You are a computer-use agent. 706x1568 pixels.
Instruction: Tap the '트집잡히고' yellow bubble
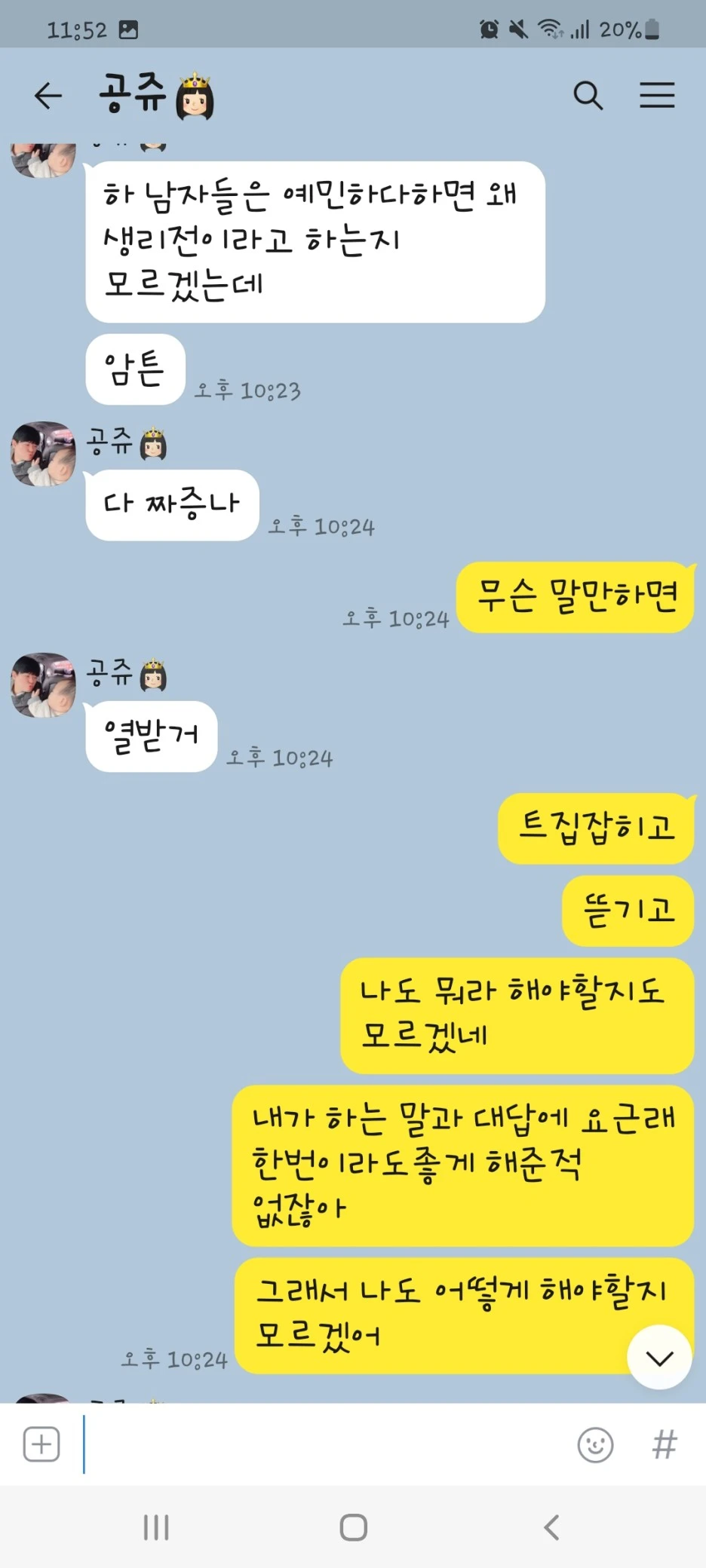[x=595, y=828]
